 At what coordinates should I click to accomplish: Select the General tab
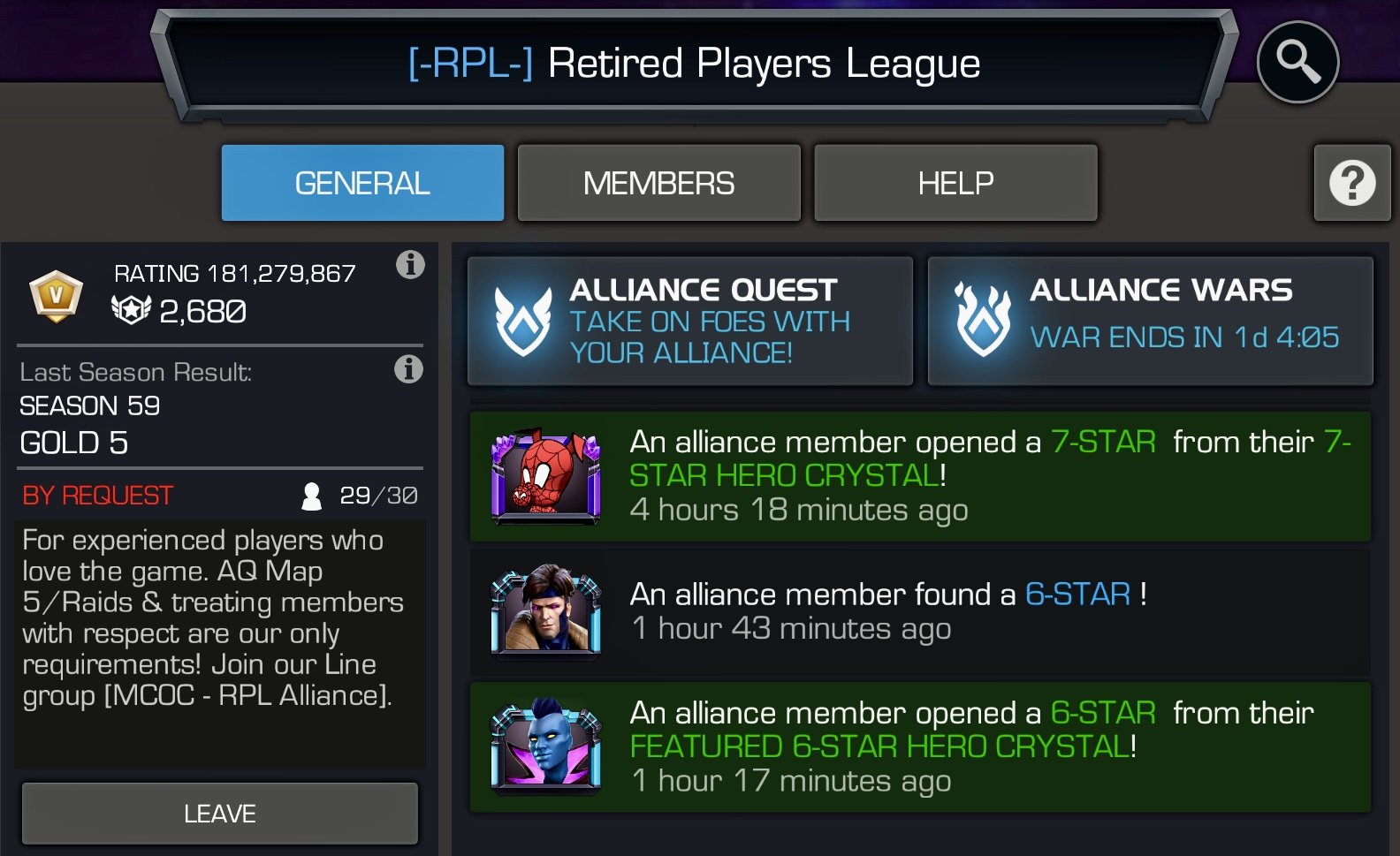click(362, 183)
